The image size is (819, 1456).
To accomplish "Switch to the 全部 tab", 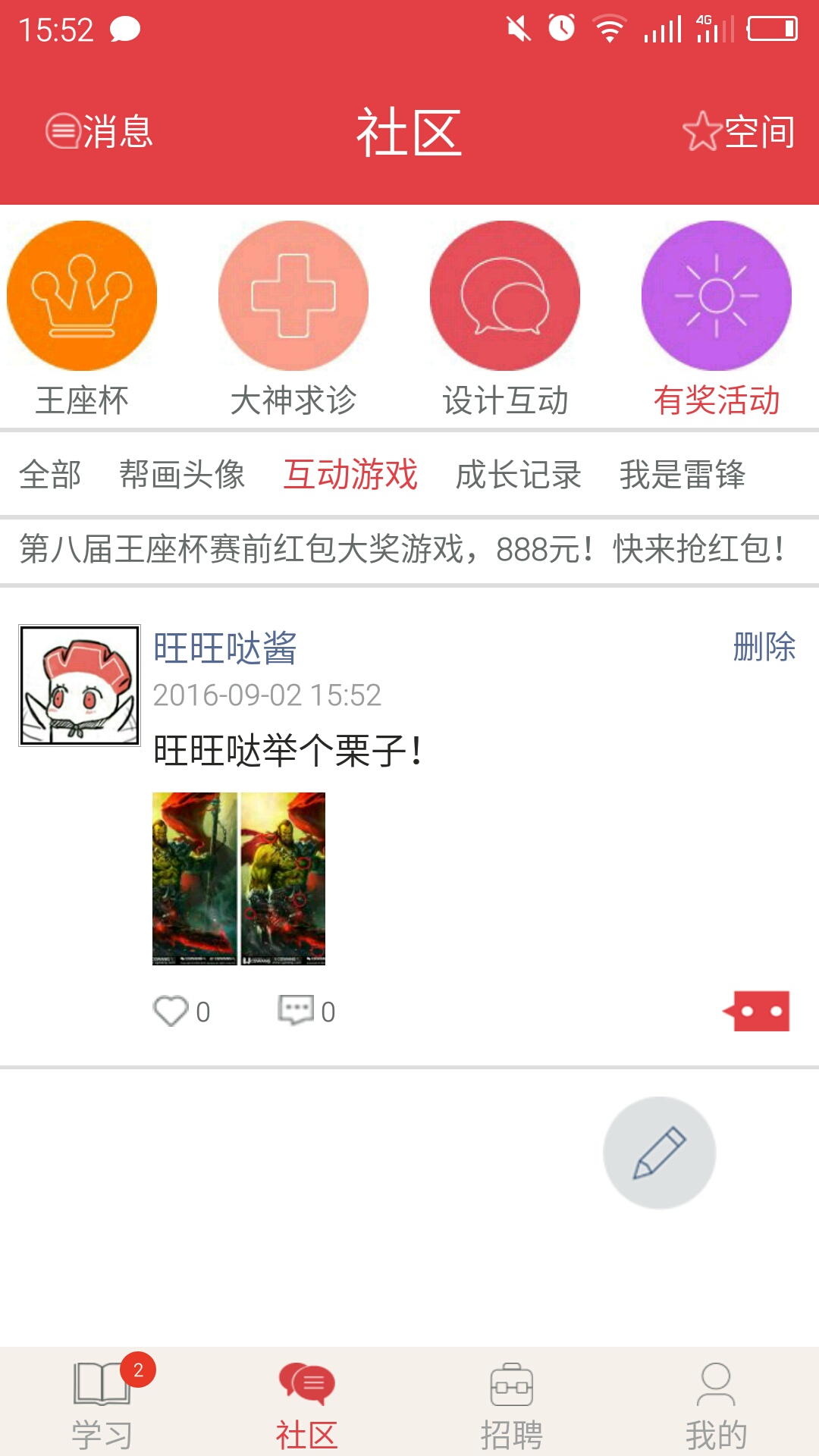I will (50, 475).
